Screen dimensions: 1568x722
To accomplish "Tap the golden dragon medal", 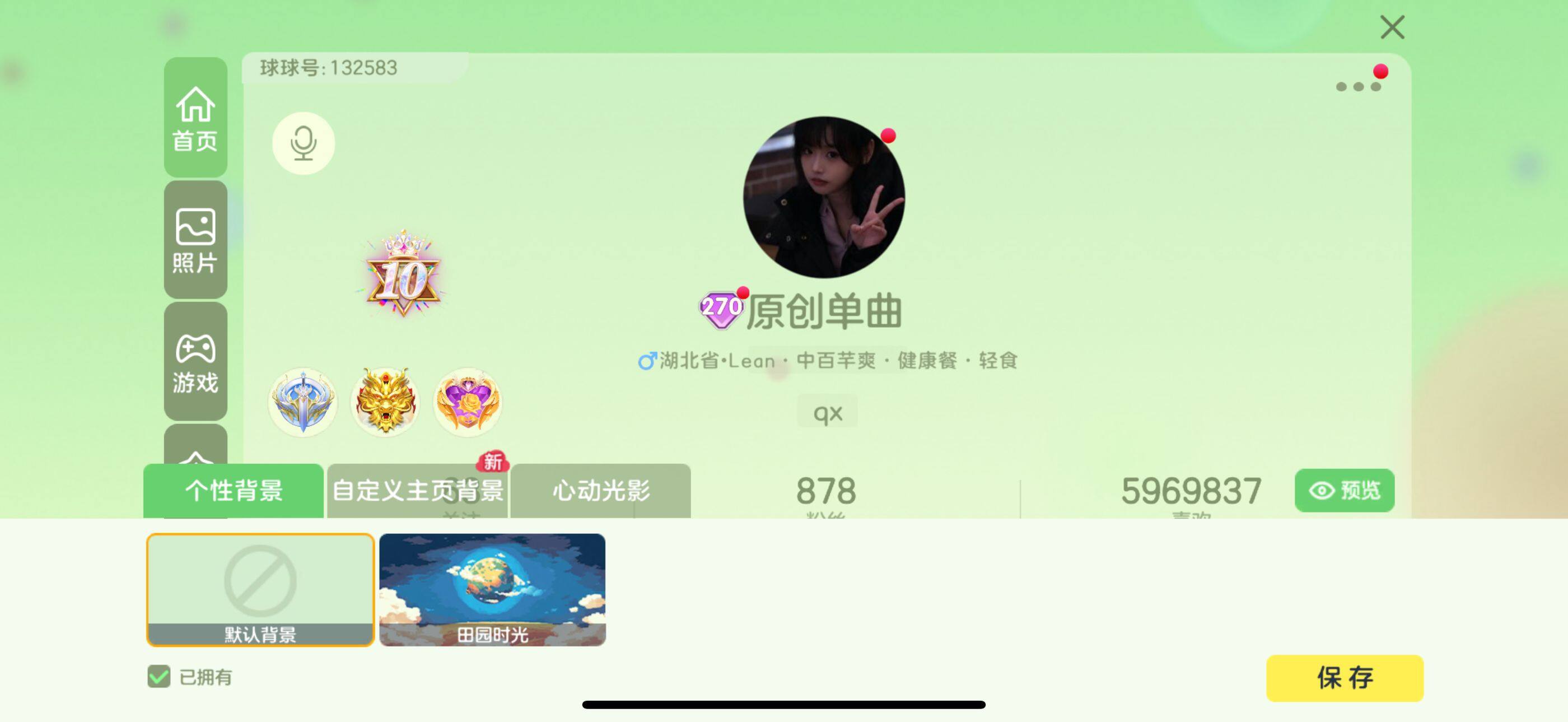I will (x=385, y=402).
